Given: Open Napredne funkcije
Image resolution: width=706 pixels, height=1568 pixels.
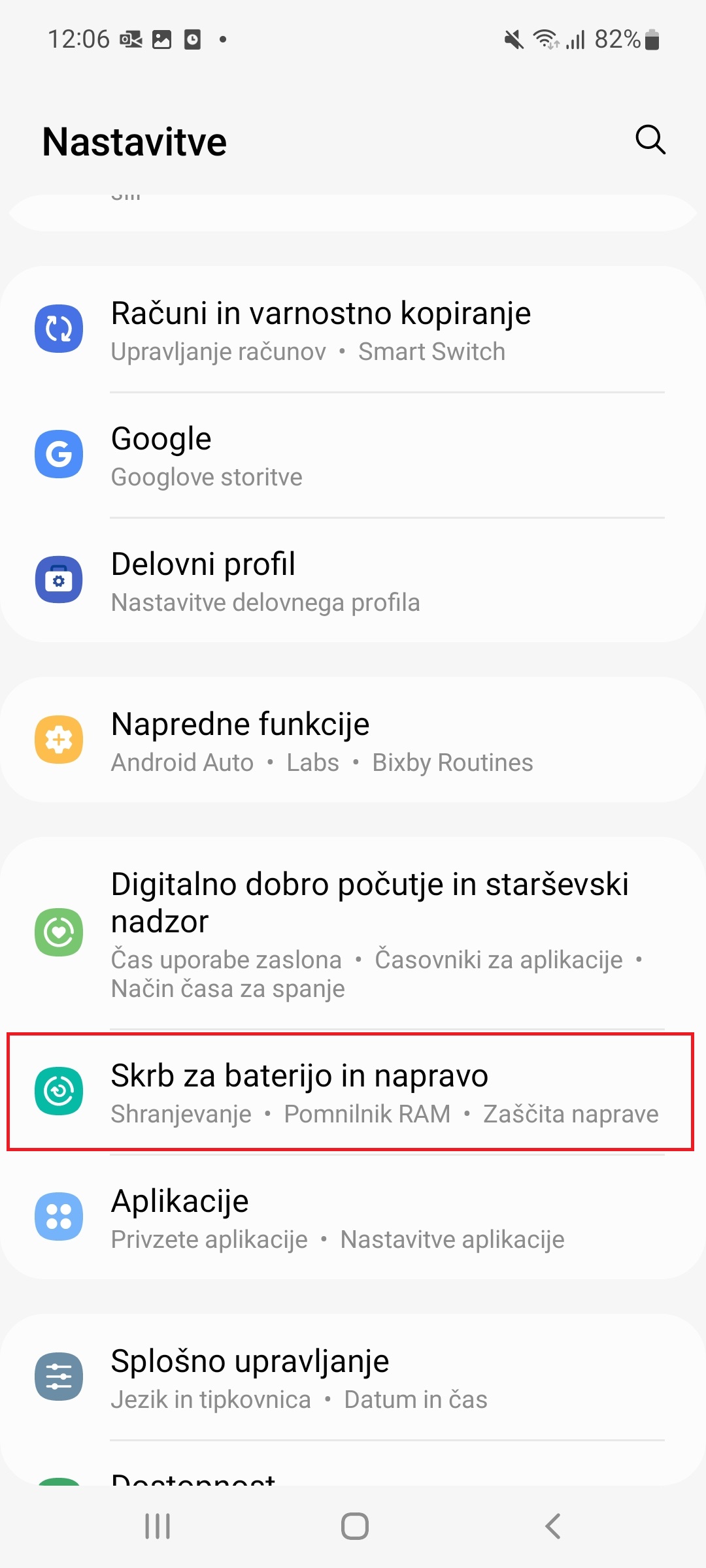Looking at the screenshot, I should point(353,740).
